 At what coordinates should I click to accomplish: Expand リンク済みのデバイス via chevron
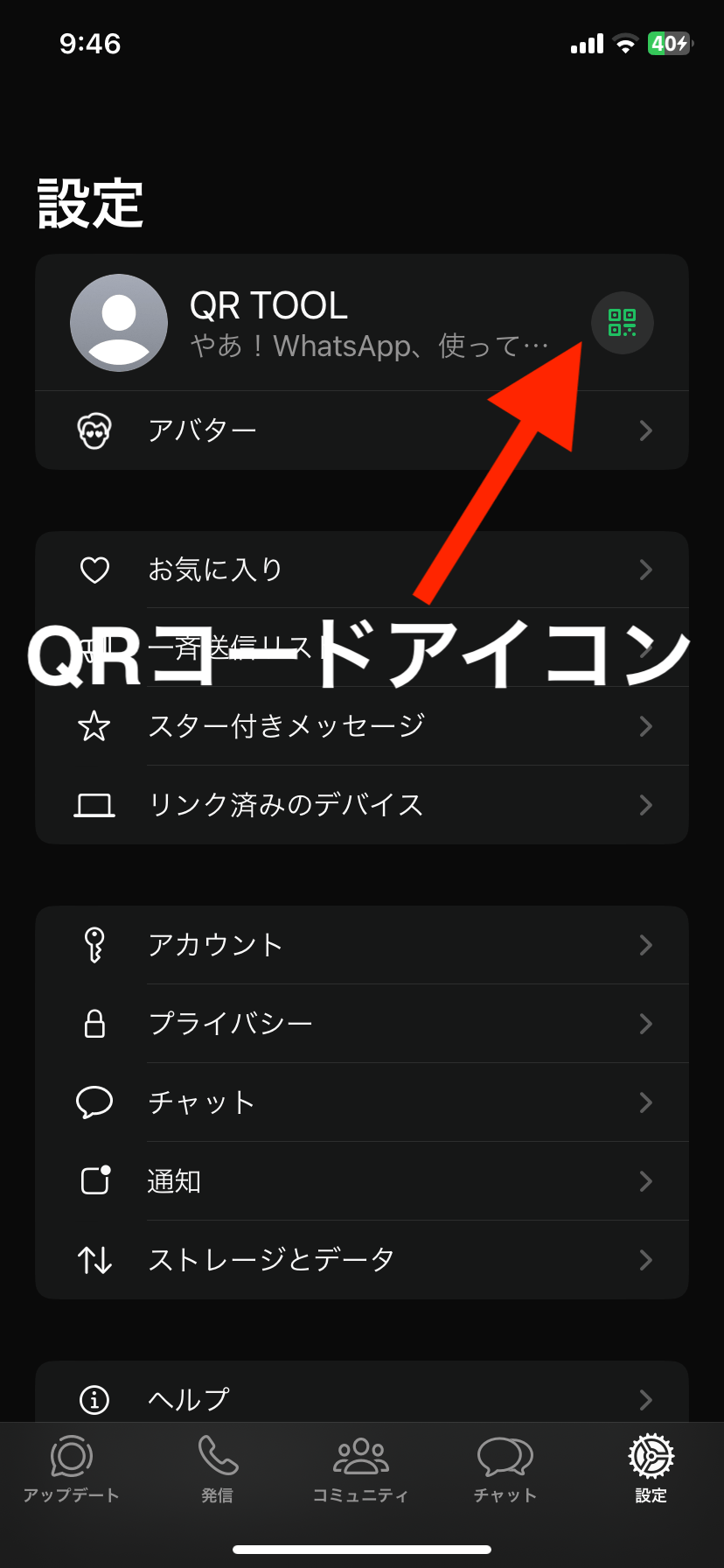(645, 805)
